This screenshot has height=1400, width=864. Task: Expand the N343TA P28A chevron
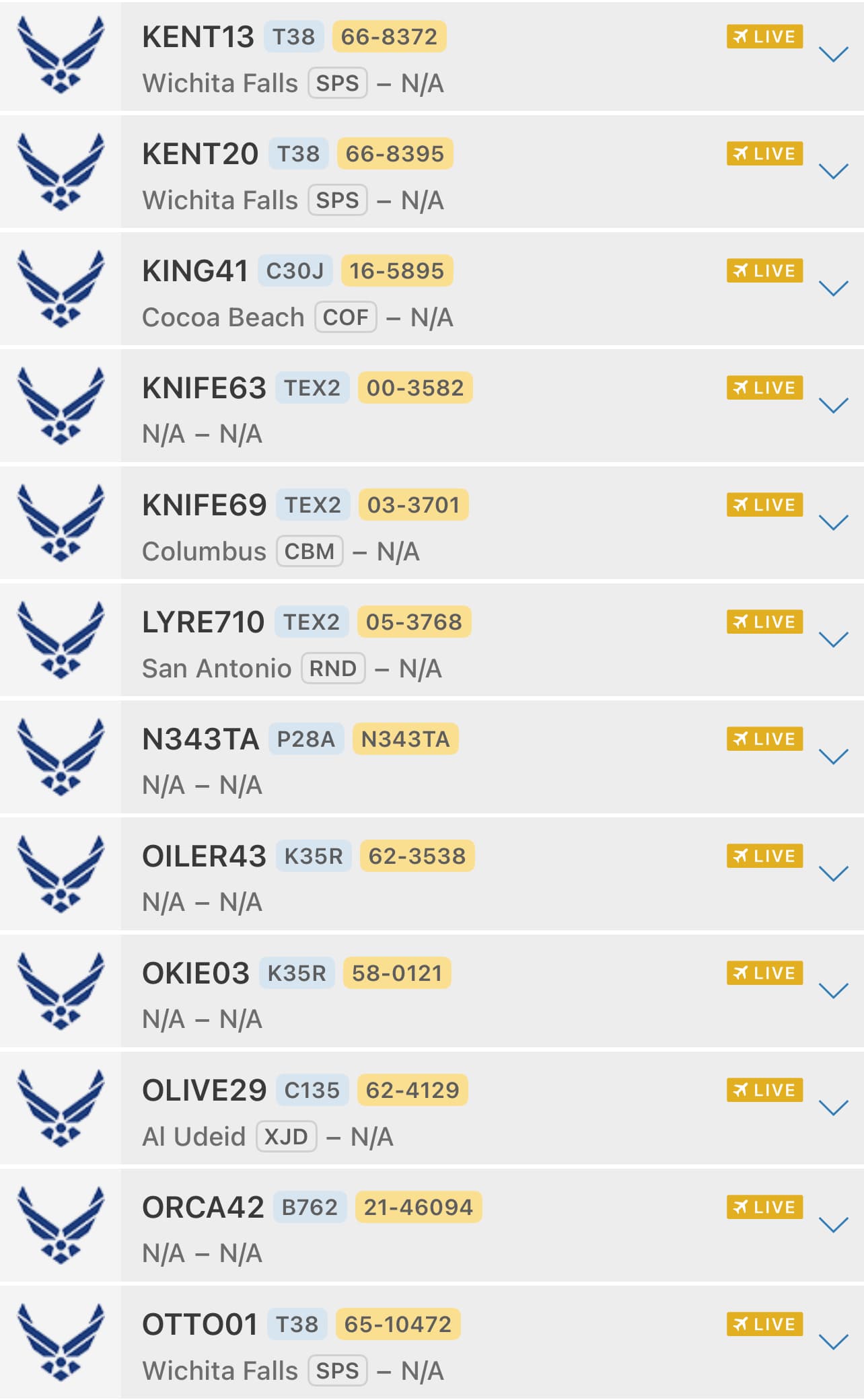click(833, 758)
